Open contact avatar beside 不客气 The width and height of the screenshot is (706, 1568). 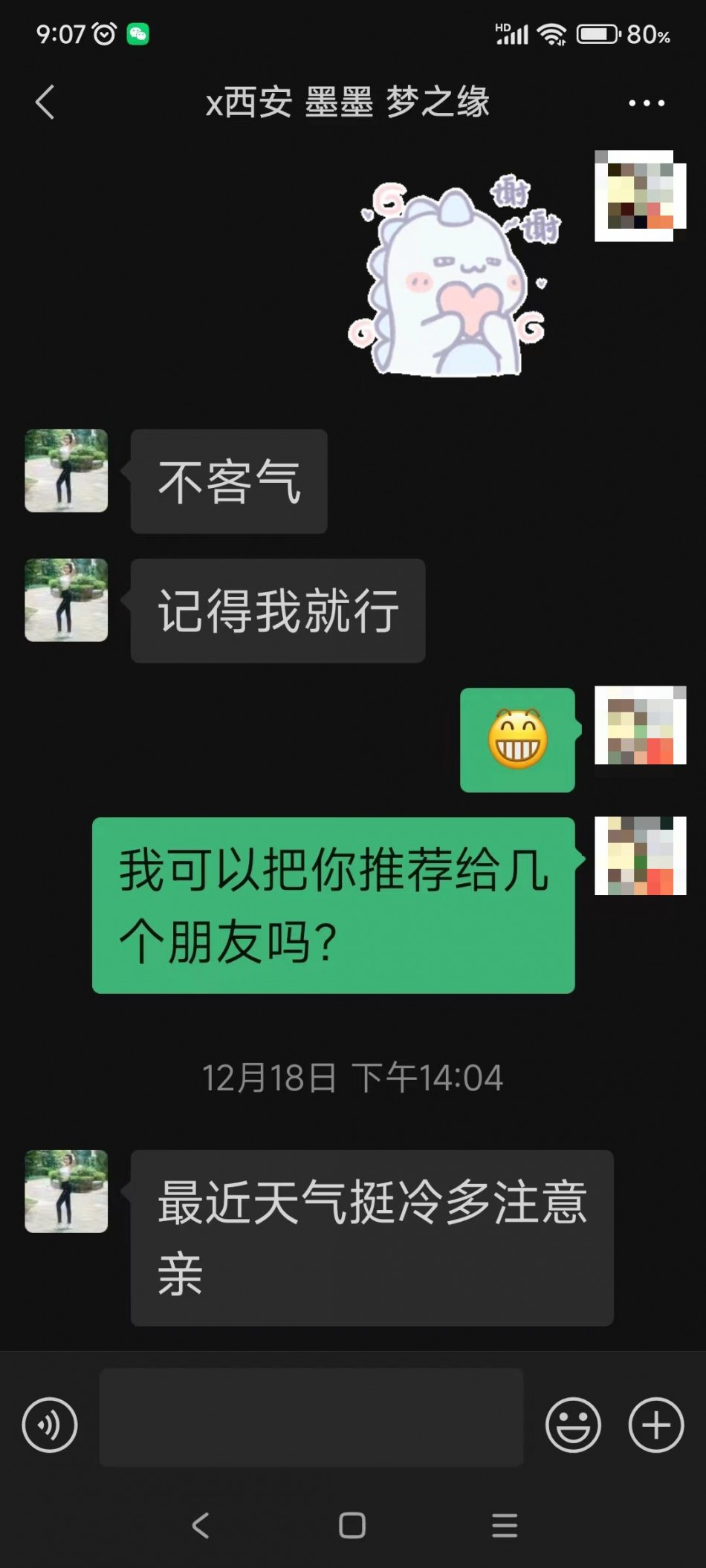tap(66, 471)
